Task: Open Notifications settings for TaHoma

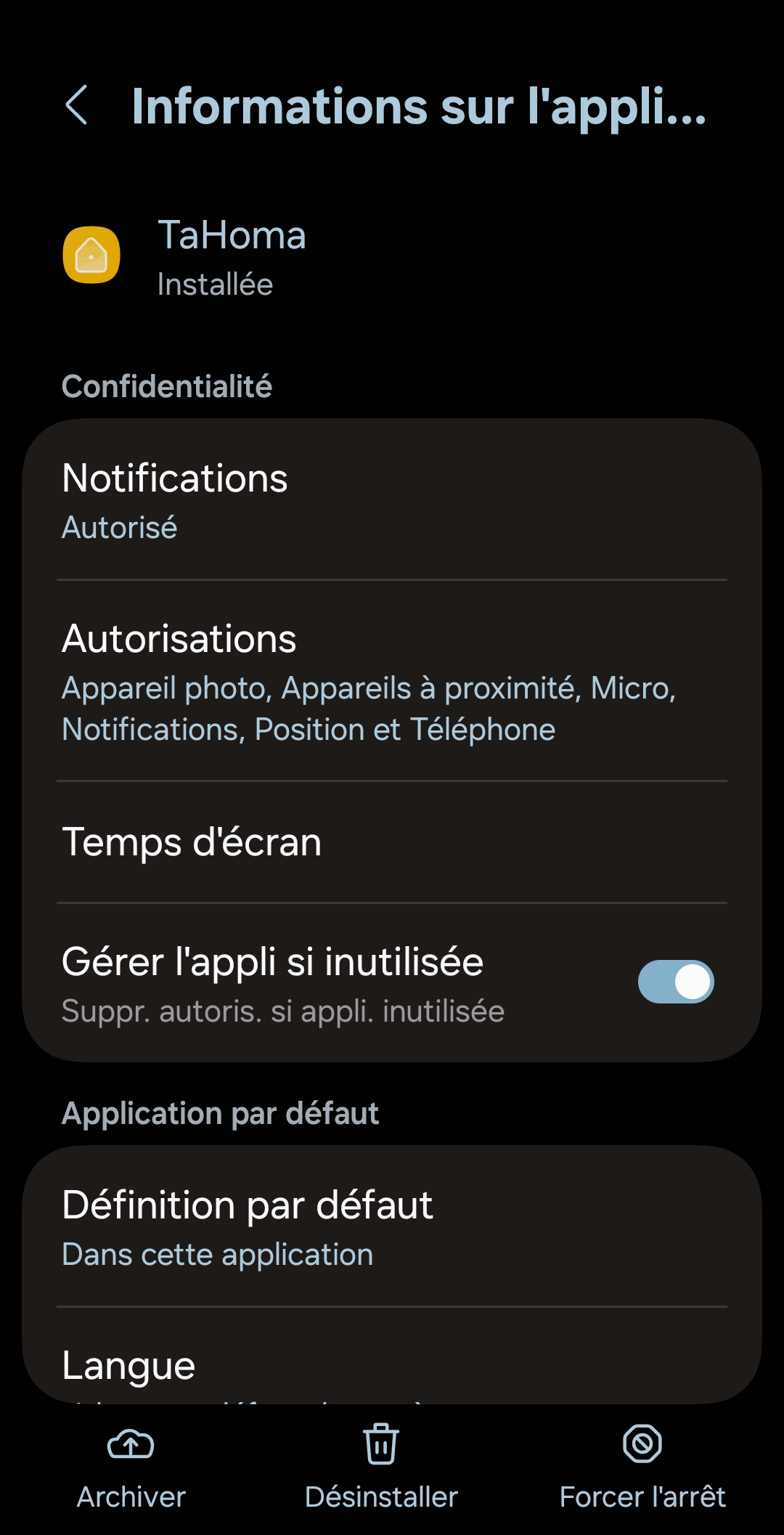Action: [392, 500]
